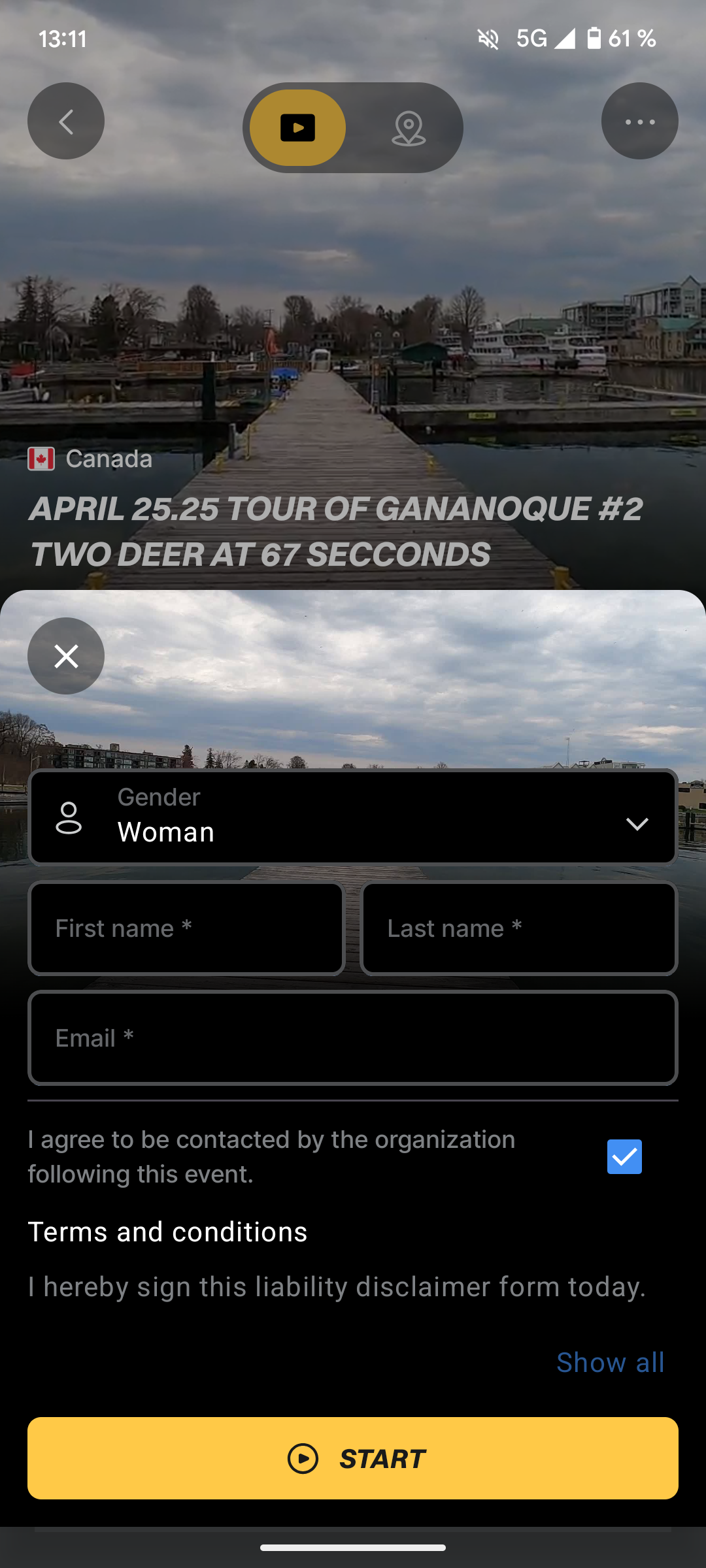This screenshot has height=1568, width=706.
Task: Show all terms and conditions
Action: pyautogui.click(x=610, y=1362)
